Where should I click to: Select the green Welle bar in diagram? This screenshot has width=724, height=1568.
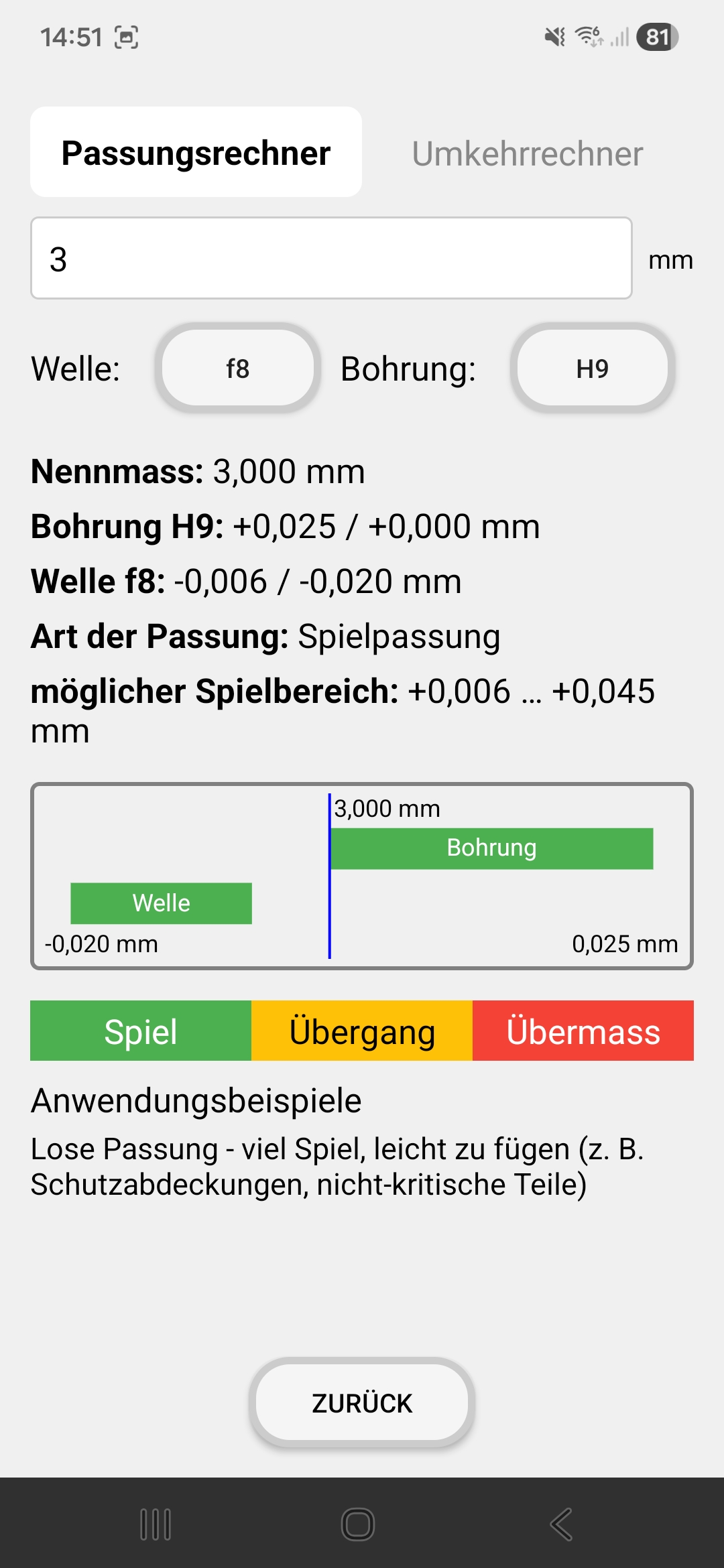[161, 903]
